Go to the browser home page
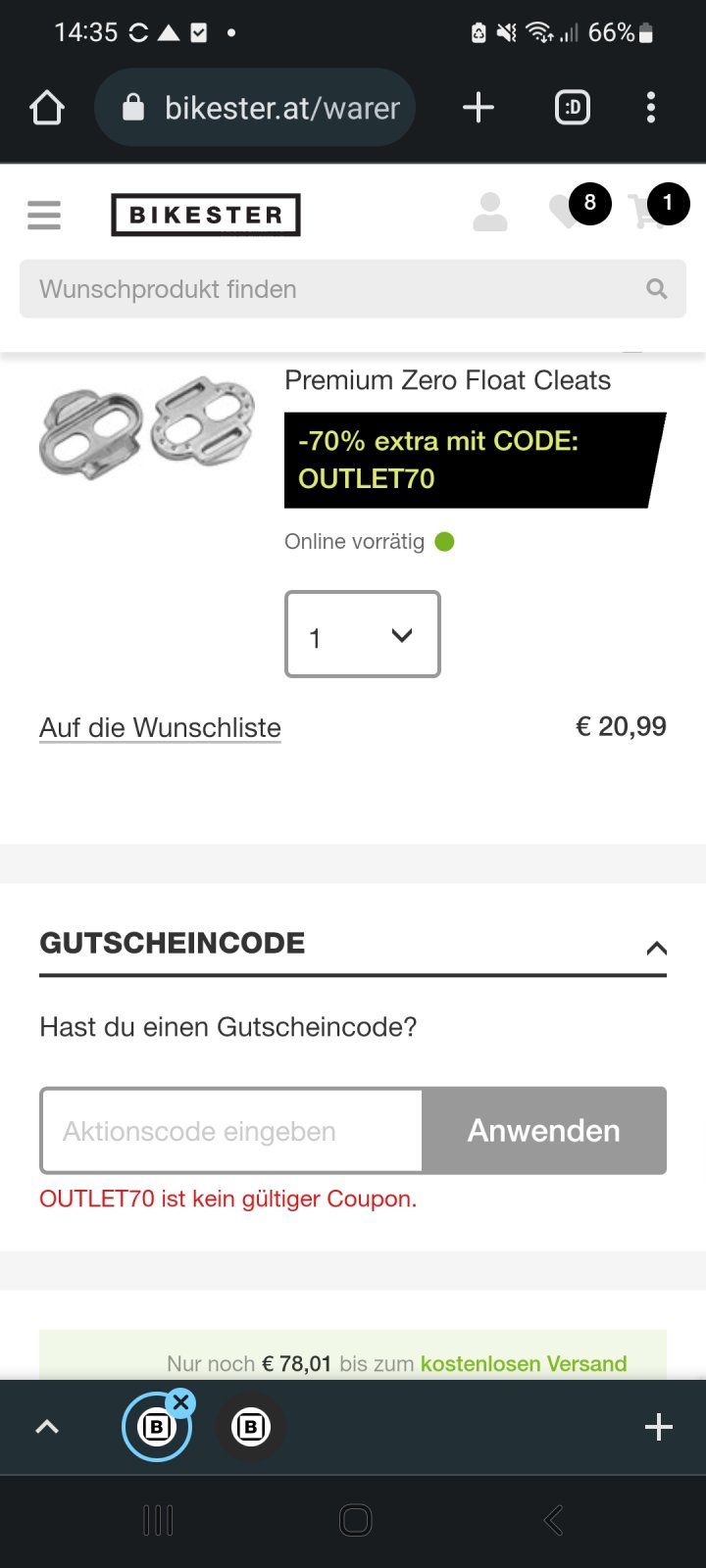706x1568 pixels. 46,108
